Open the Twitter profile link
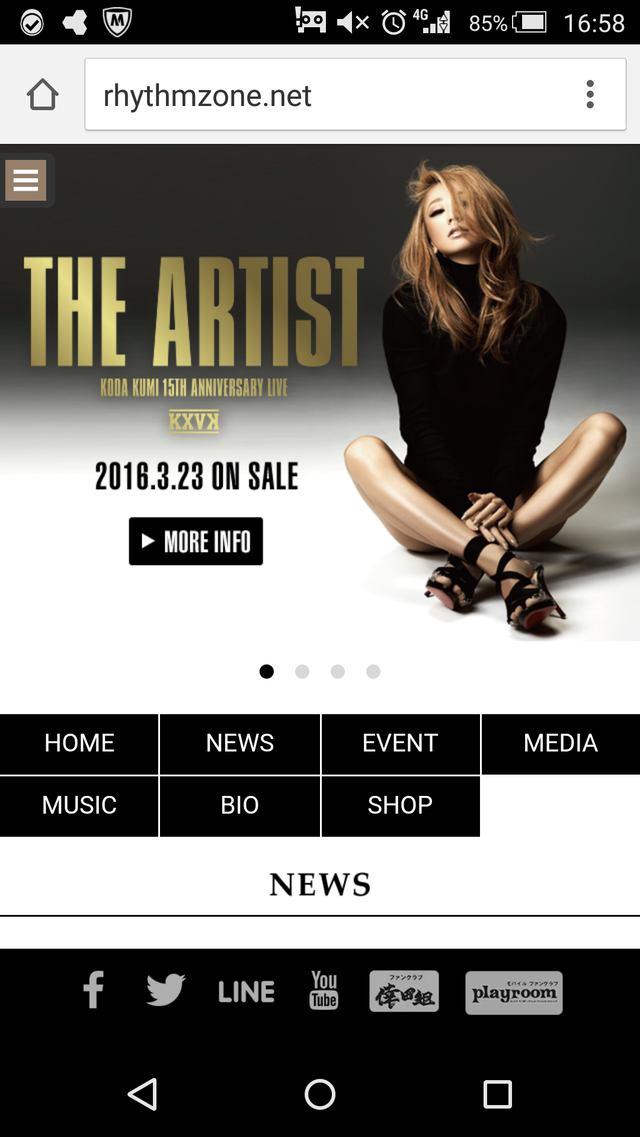640x1137 pixels. pos(166,990)
